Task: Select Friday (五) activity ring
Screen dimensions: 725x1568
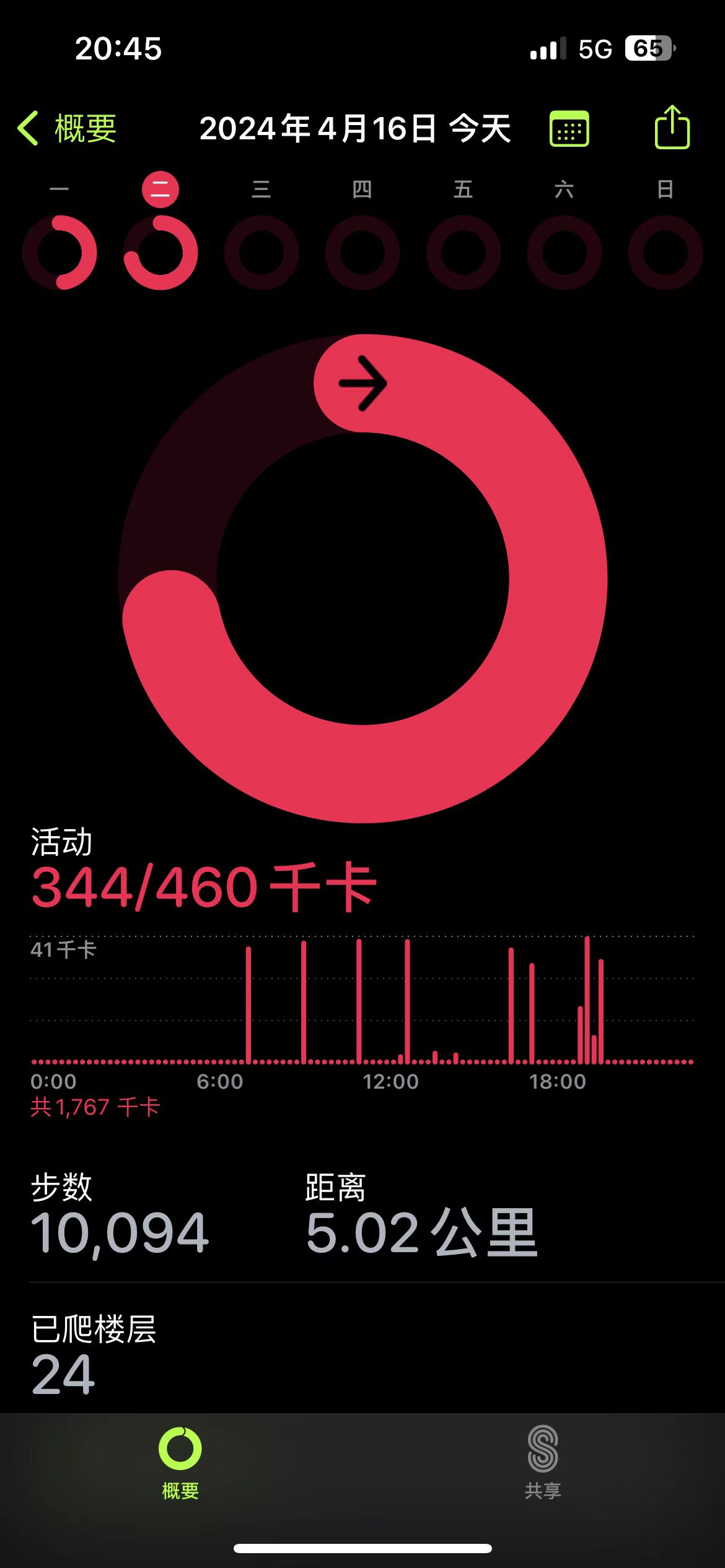Action: click(x=464, y=252)
